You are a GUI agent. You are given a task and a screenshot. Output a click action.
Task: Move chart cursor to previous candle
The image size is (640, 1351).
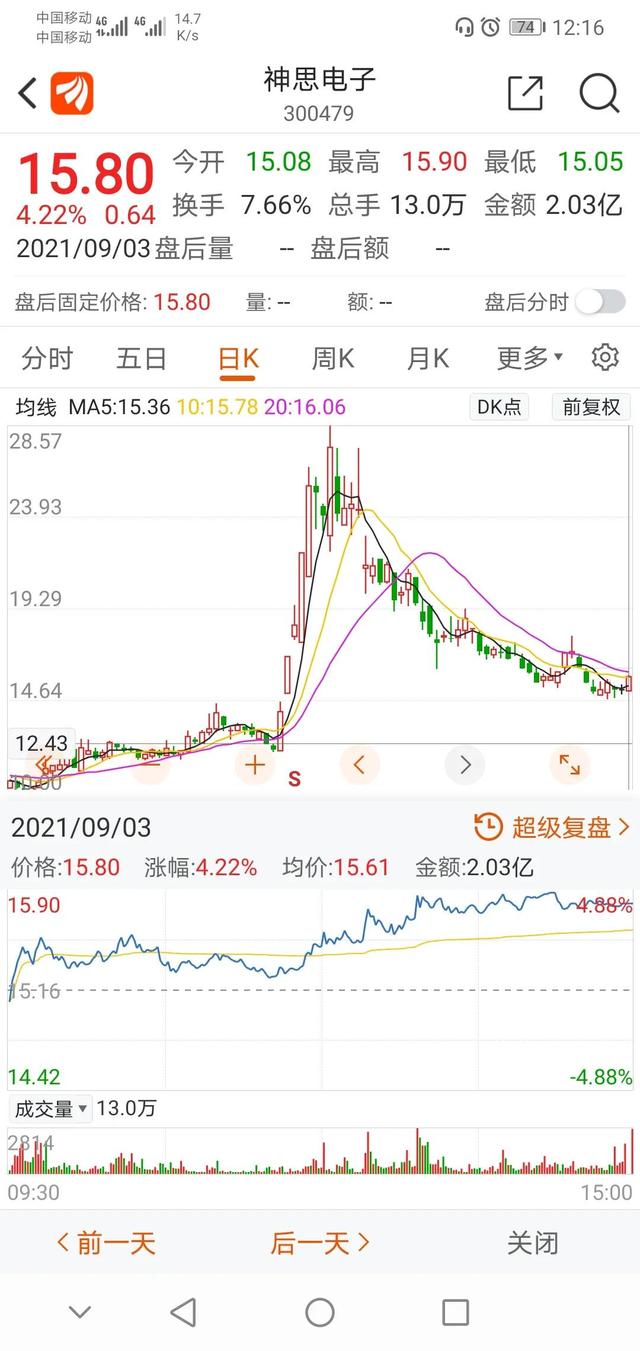[x=360, y=766]
